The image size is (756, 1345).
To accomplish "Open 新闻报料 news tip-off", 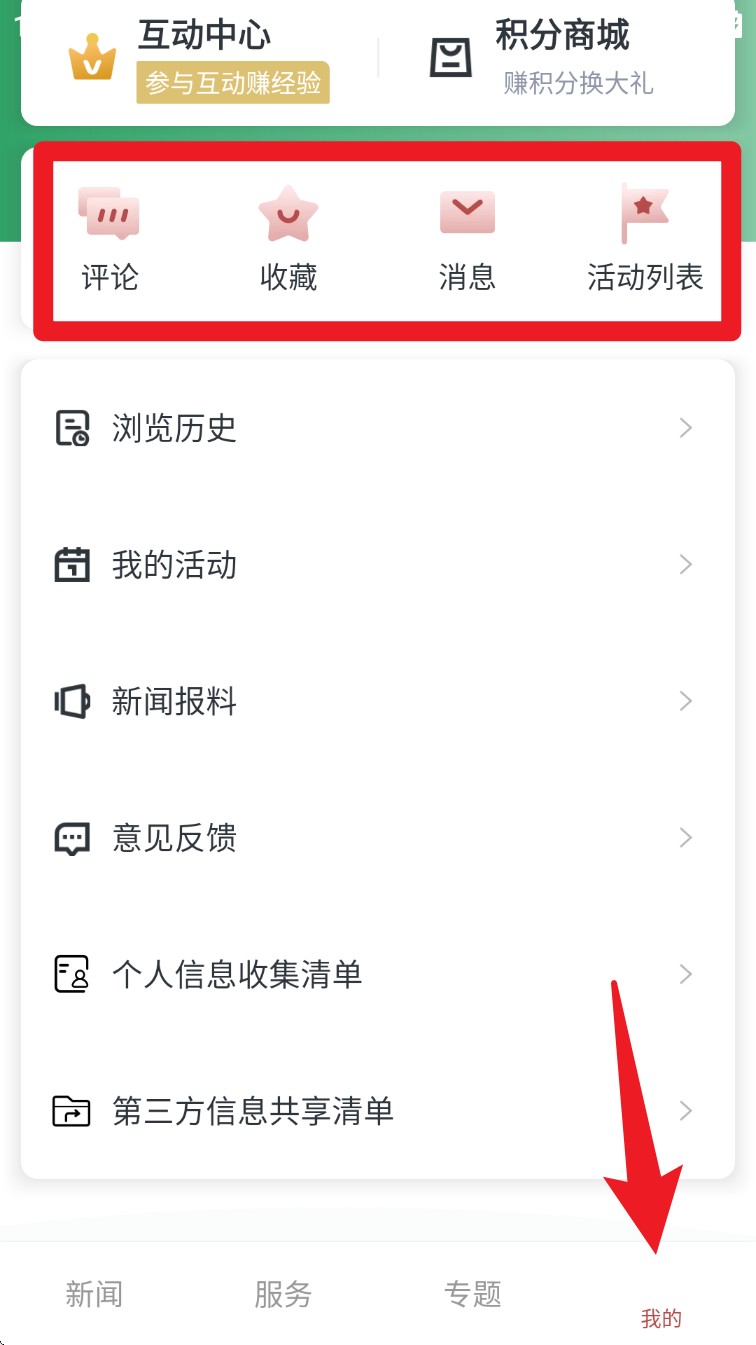I will pyautogui.click(x=377, y=702).
